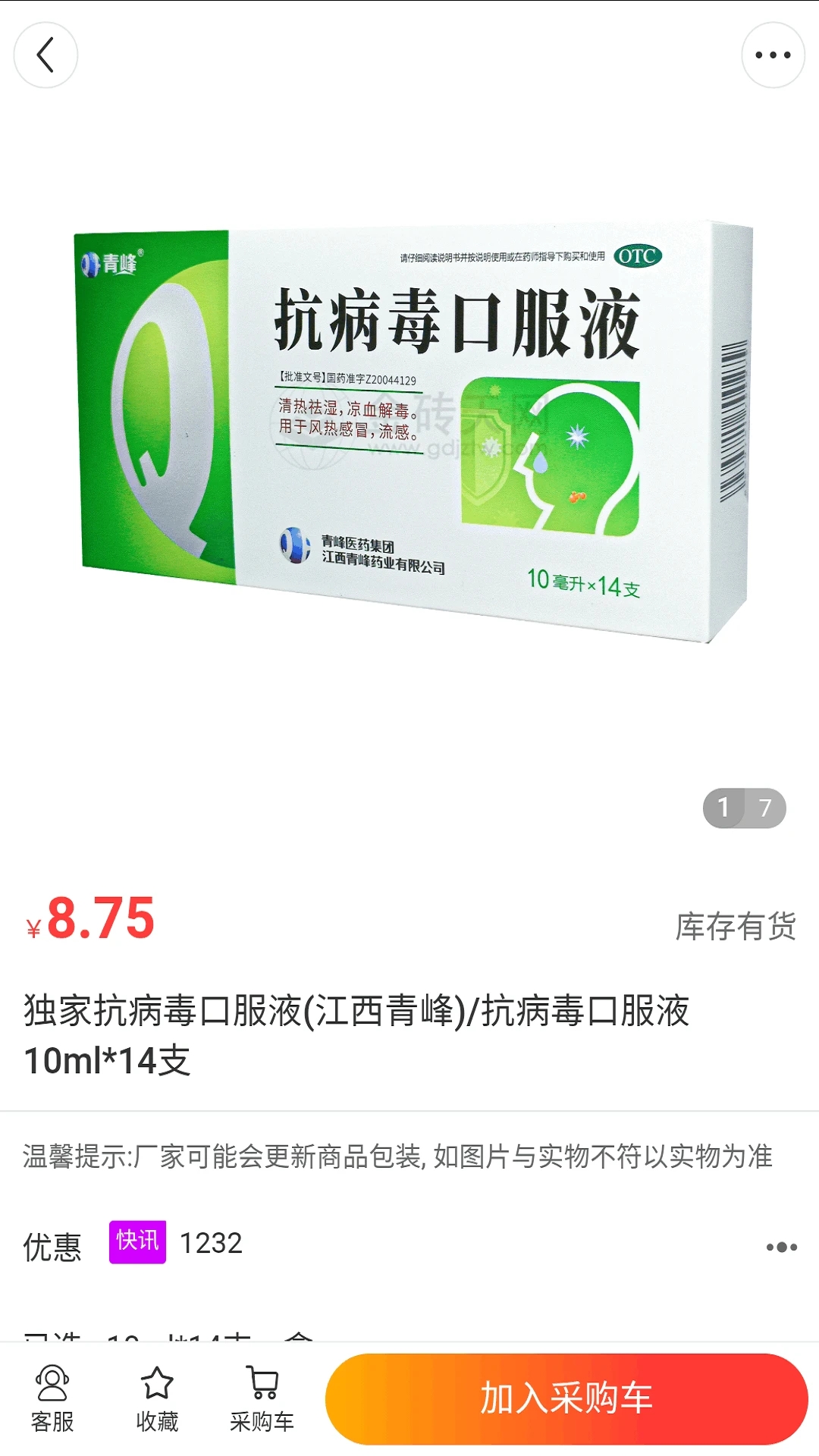Tap the 收藏 star icon

[157, 1384]
